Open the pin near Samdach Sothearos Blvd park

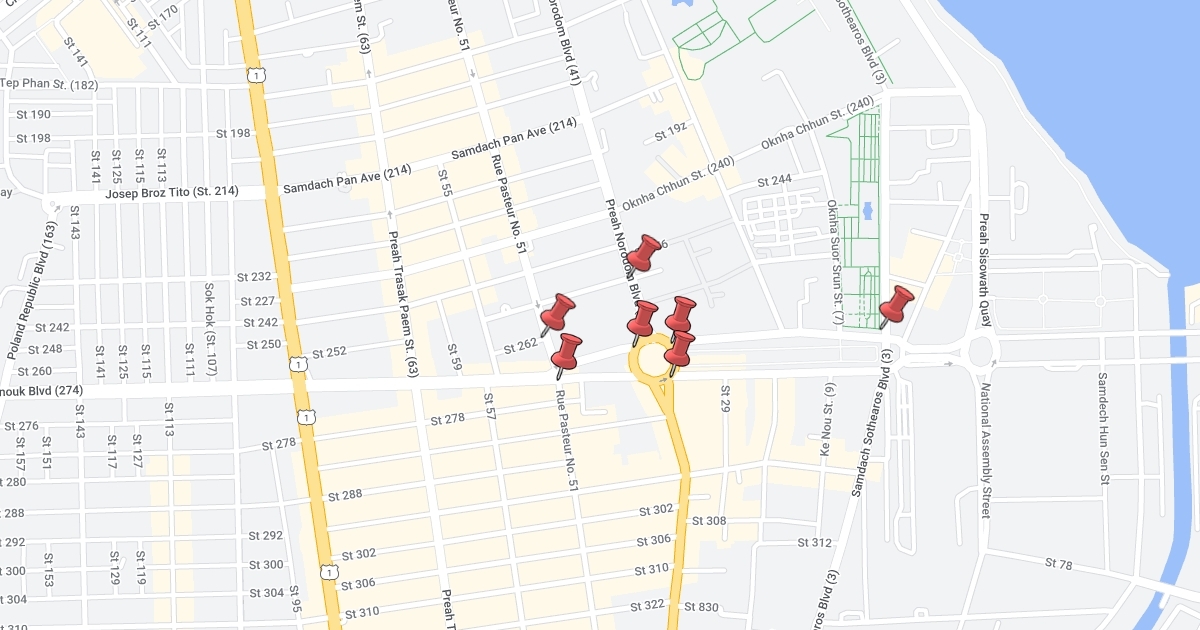coord(895,305)
